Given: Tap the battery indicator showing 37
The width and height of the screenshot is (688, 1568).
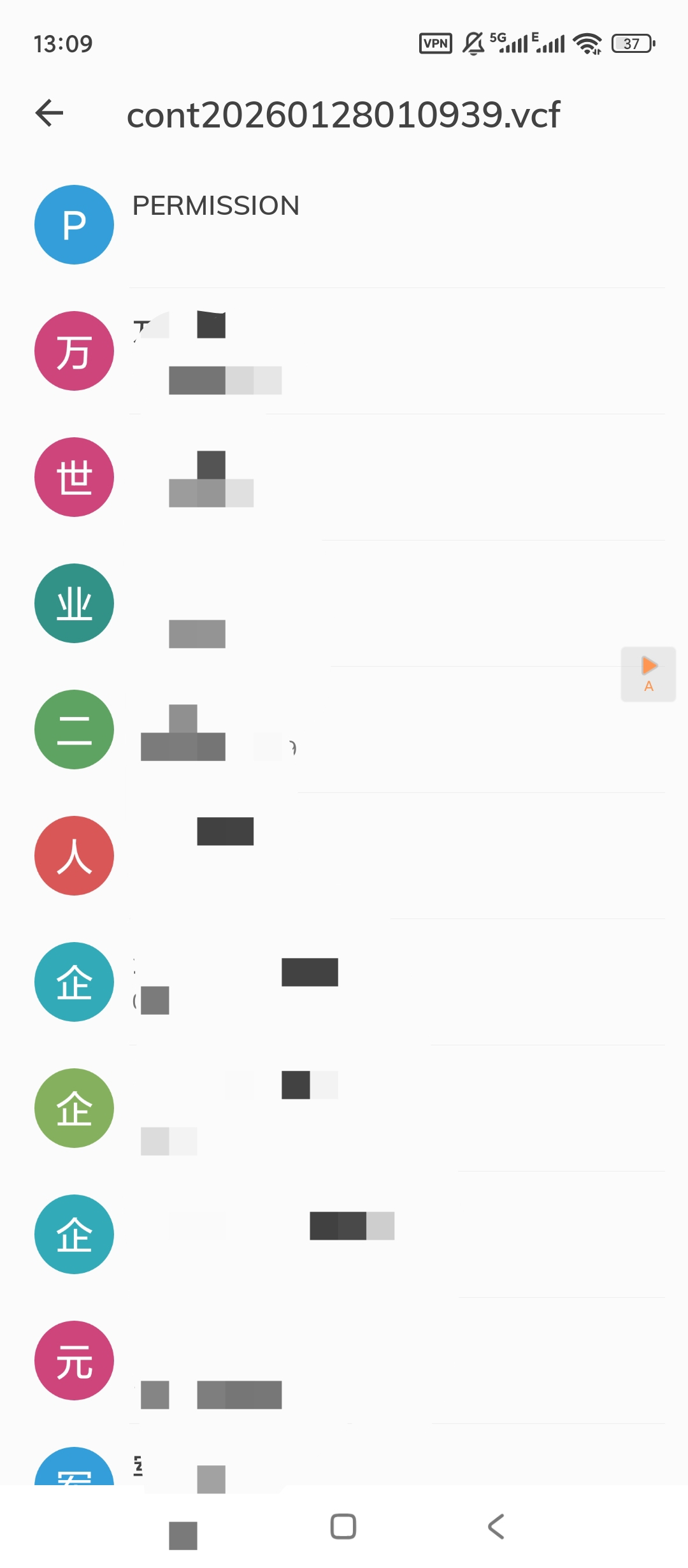Looking at the screenshot, I should coord(633,43).
